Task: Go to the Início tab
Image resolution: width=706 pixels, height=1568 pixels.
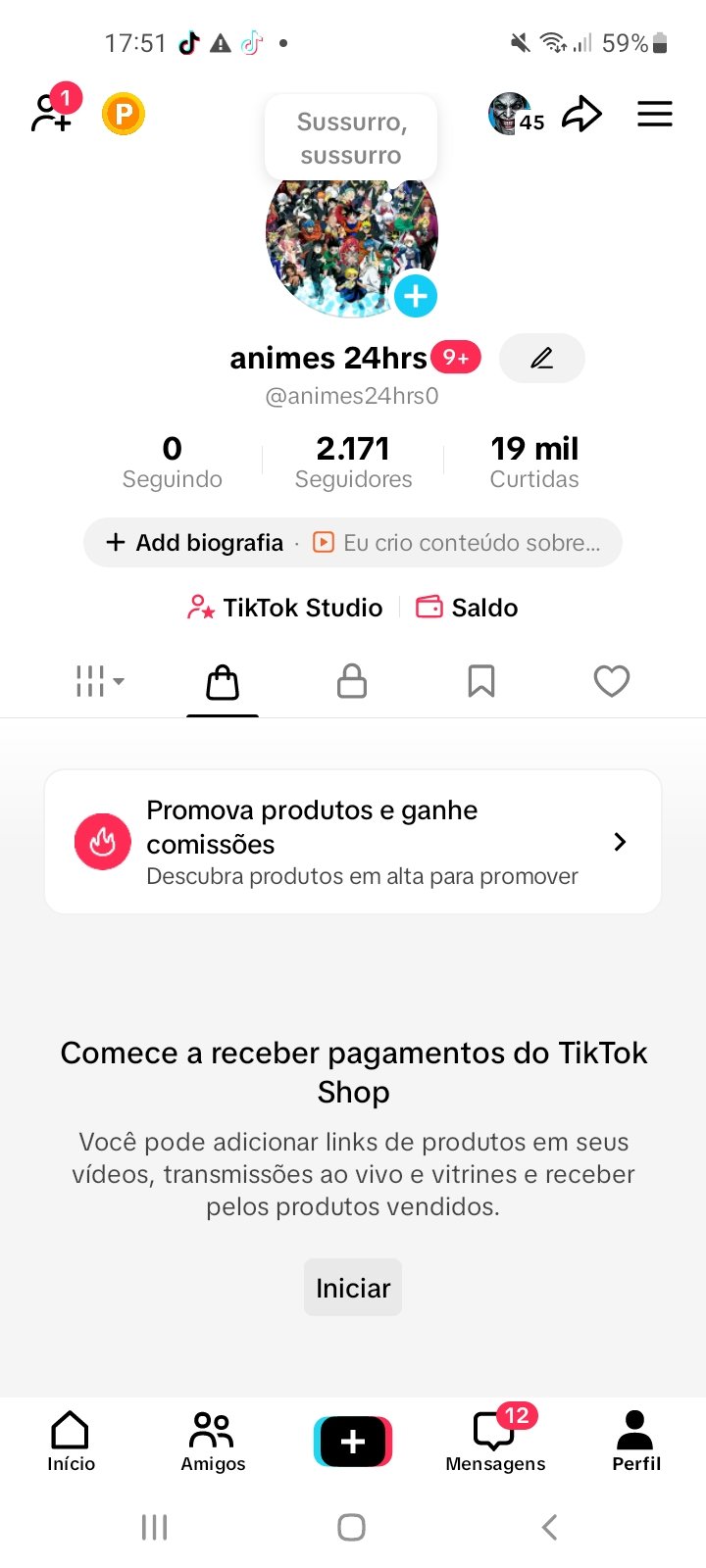Action: click(x=71, y=1442)
